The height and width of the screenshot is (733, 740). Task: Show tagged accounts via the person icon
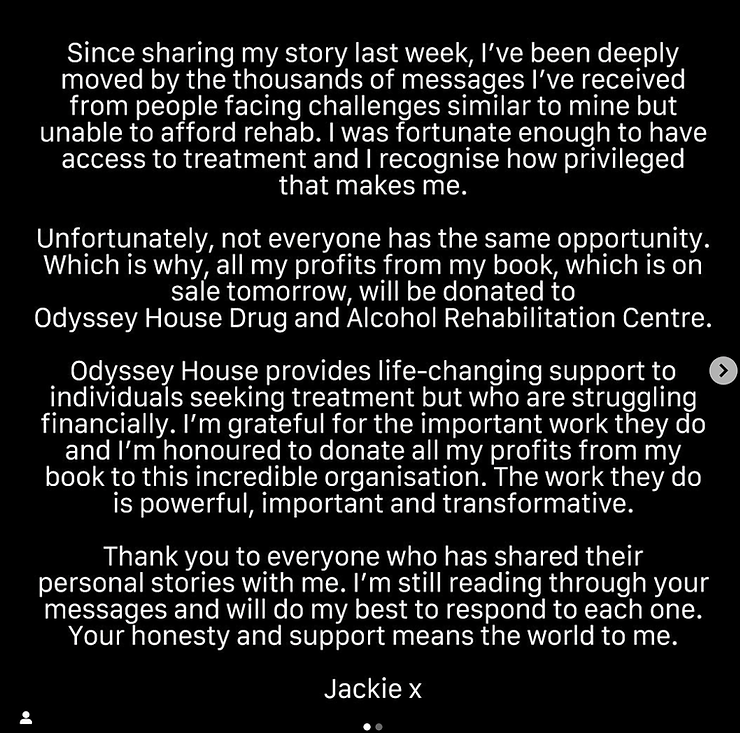click(27, 716)
